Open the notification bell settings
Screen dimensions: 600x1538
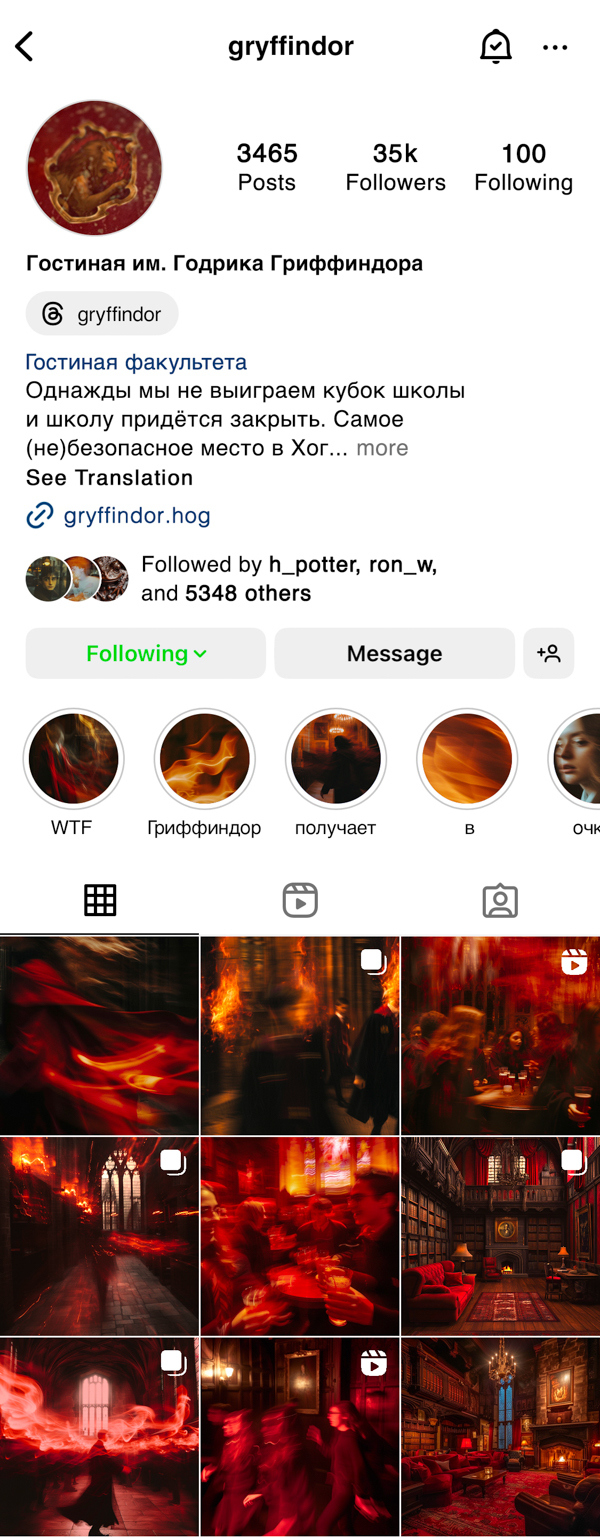[495, 46]
